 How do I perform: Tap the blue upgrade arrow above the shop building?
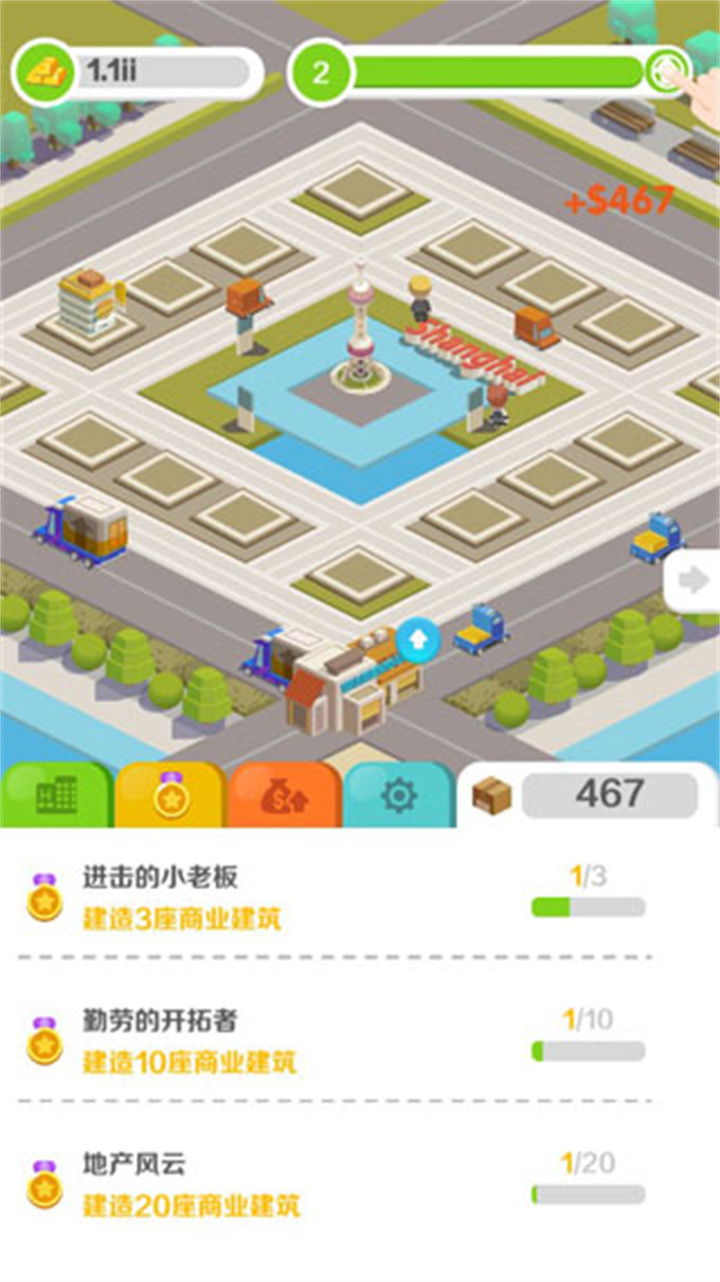point(417,637)
